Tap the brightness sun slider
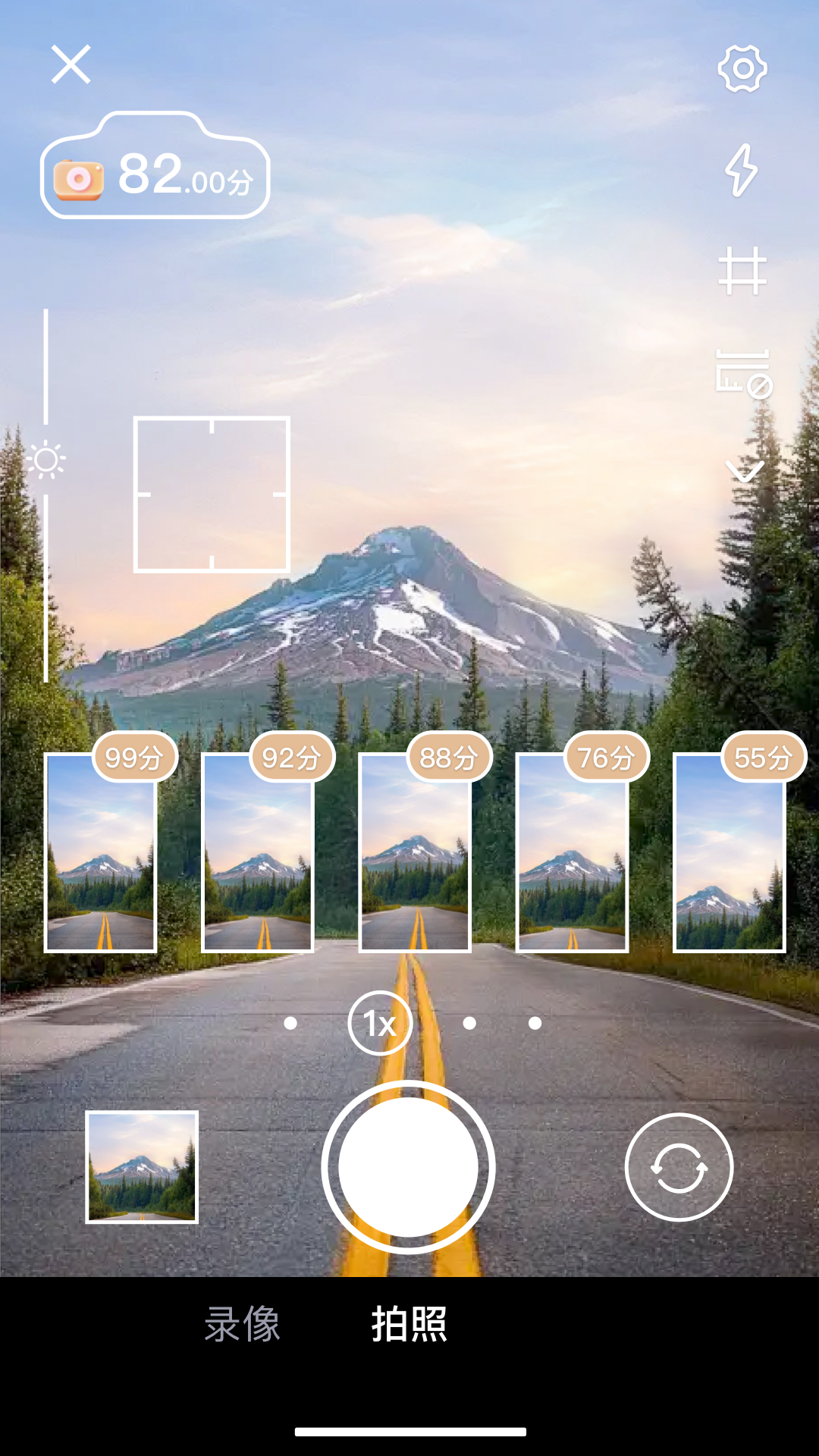Image resolution: width=819 pixels, height=1456 pixels. (46, 460)
